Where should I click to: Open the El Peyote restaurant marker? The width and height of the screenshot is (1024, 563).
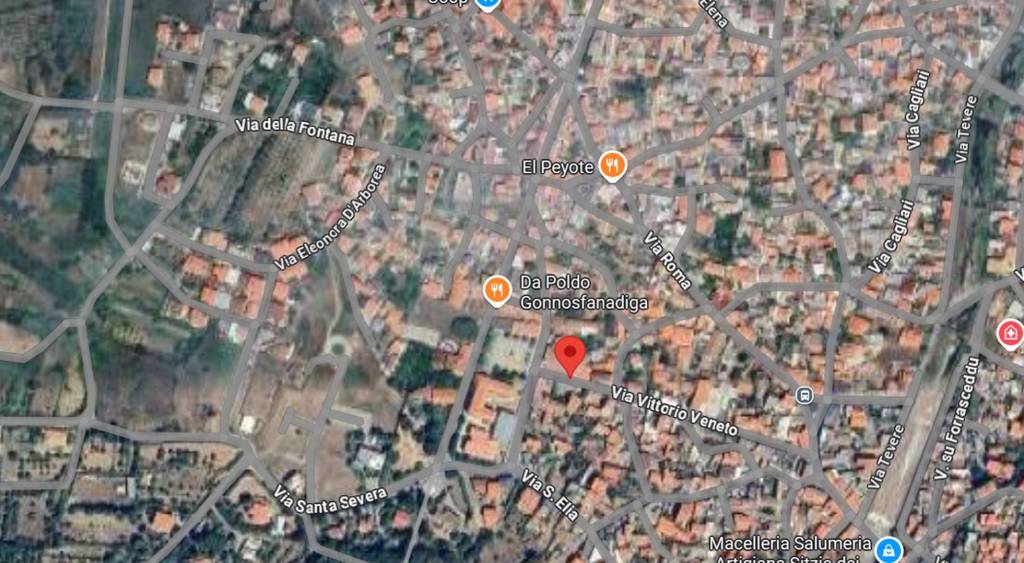coord(612,167)
